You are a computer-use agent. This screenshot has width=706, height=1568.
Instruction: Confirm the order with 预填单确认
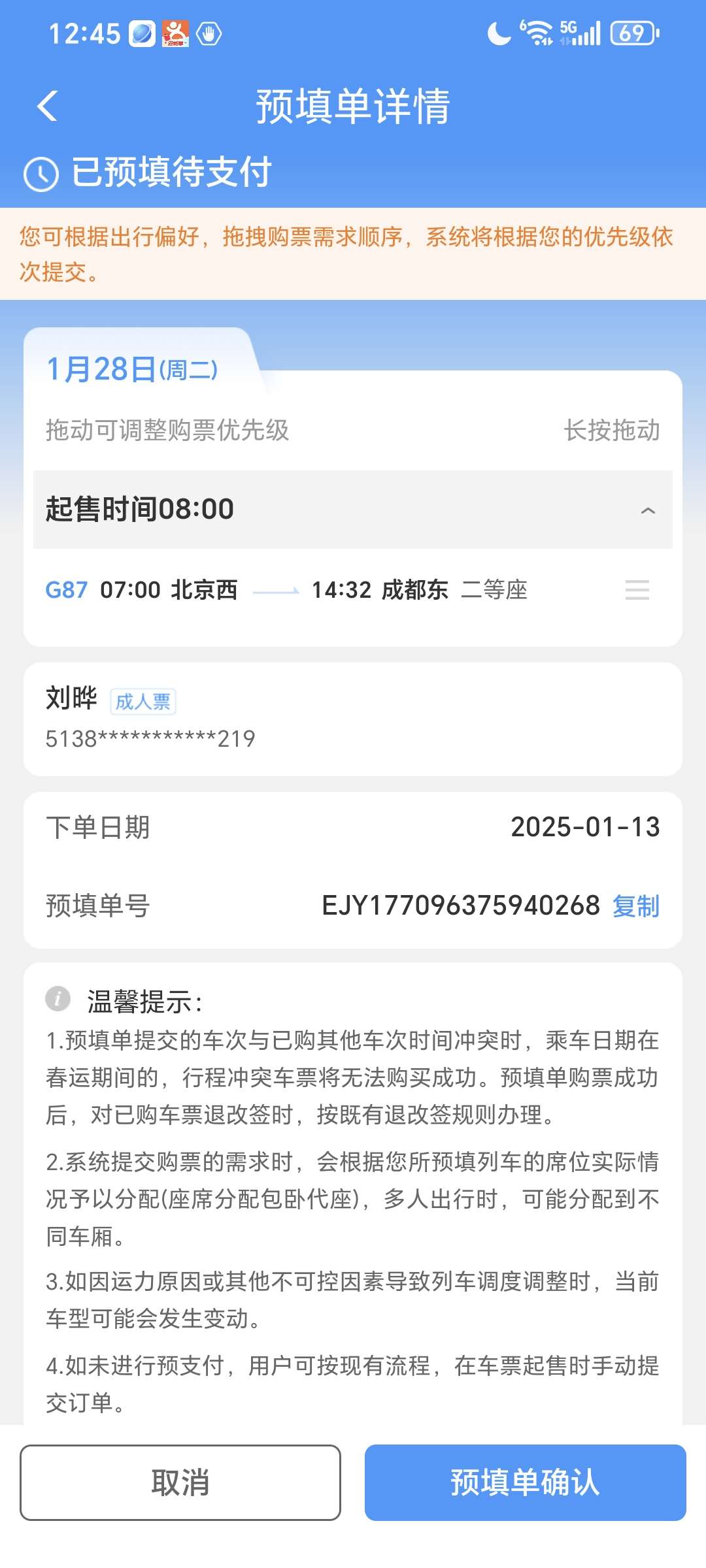[525, 1482]
